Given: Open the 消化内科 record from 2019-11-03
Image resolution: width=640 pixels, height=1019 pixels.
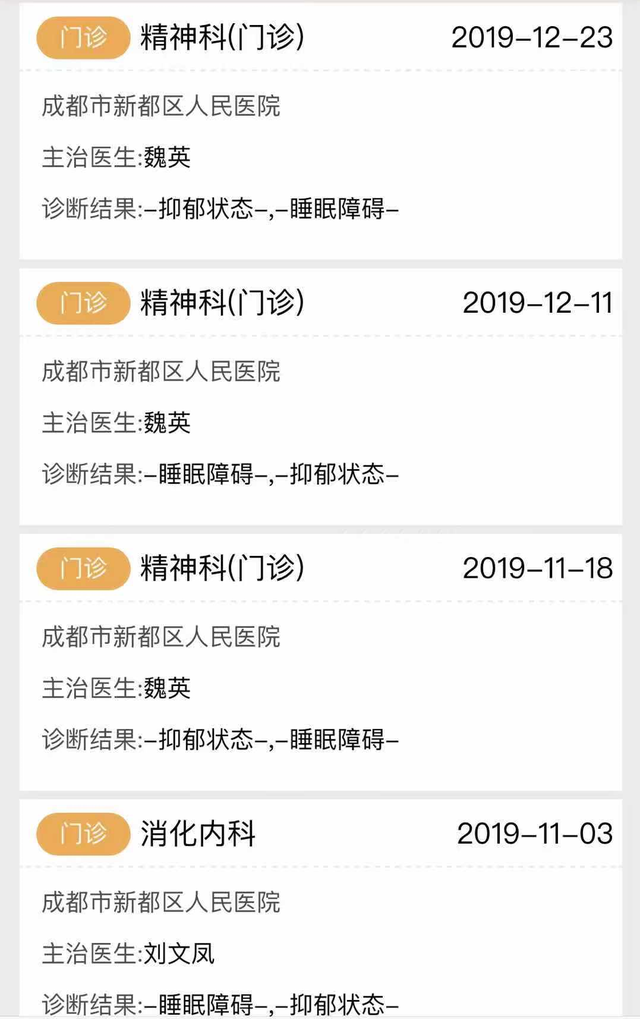Looking at the screenshot, I should coord(320,905).
